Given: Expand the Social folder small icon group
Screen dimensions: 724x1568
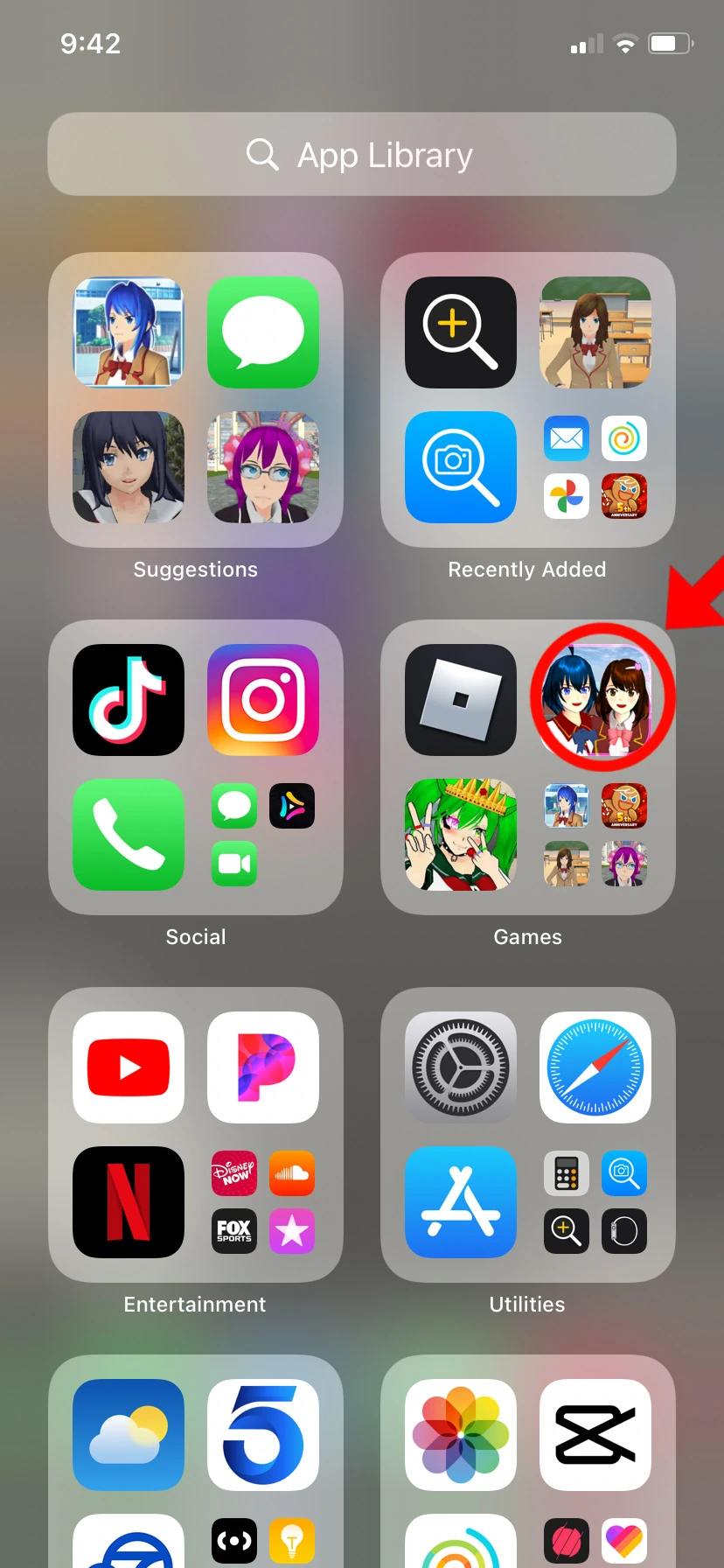Looking at the screenshot, I should [263, 835].
